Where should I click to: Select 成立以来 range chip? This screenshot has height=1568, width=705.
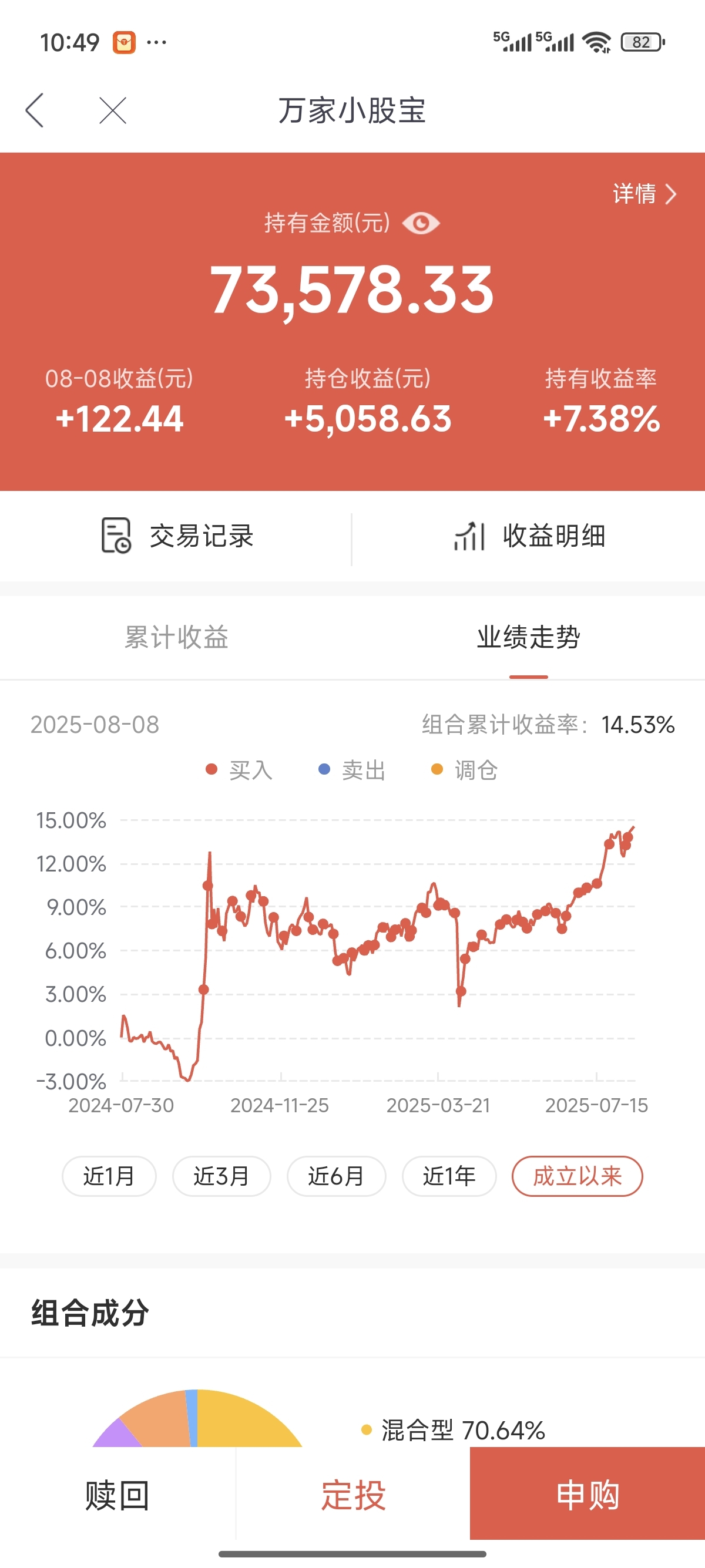tap(577, 1176)
